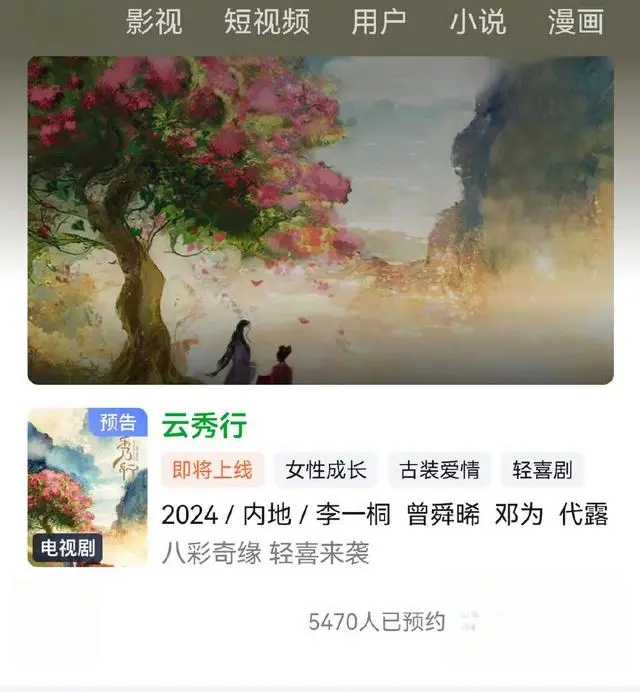This screenshot has width=640, height=692.
Task: Open the 云秀行 title link
Action: point(204,425)
